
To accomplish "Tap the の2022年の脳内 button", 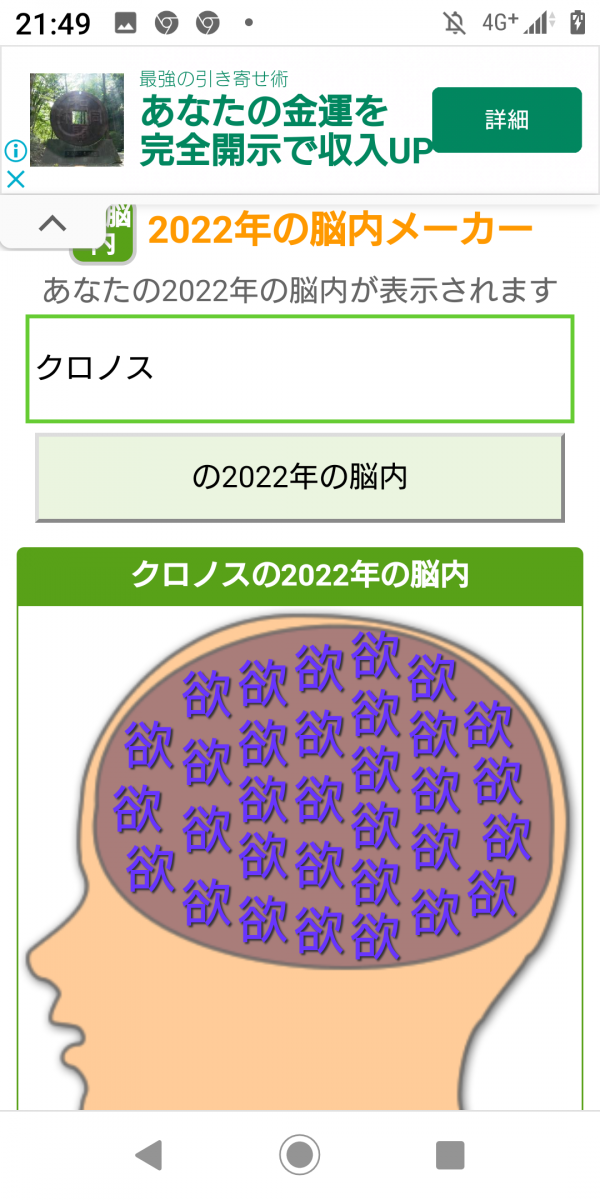I will pos(300,478).
